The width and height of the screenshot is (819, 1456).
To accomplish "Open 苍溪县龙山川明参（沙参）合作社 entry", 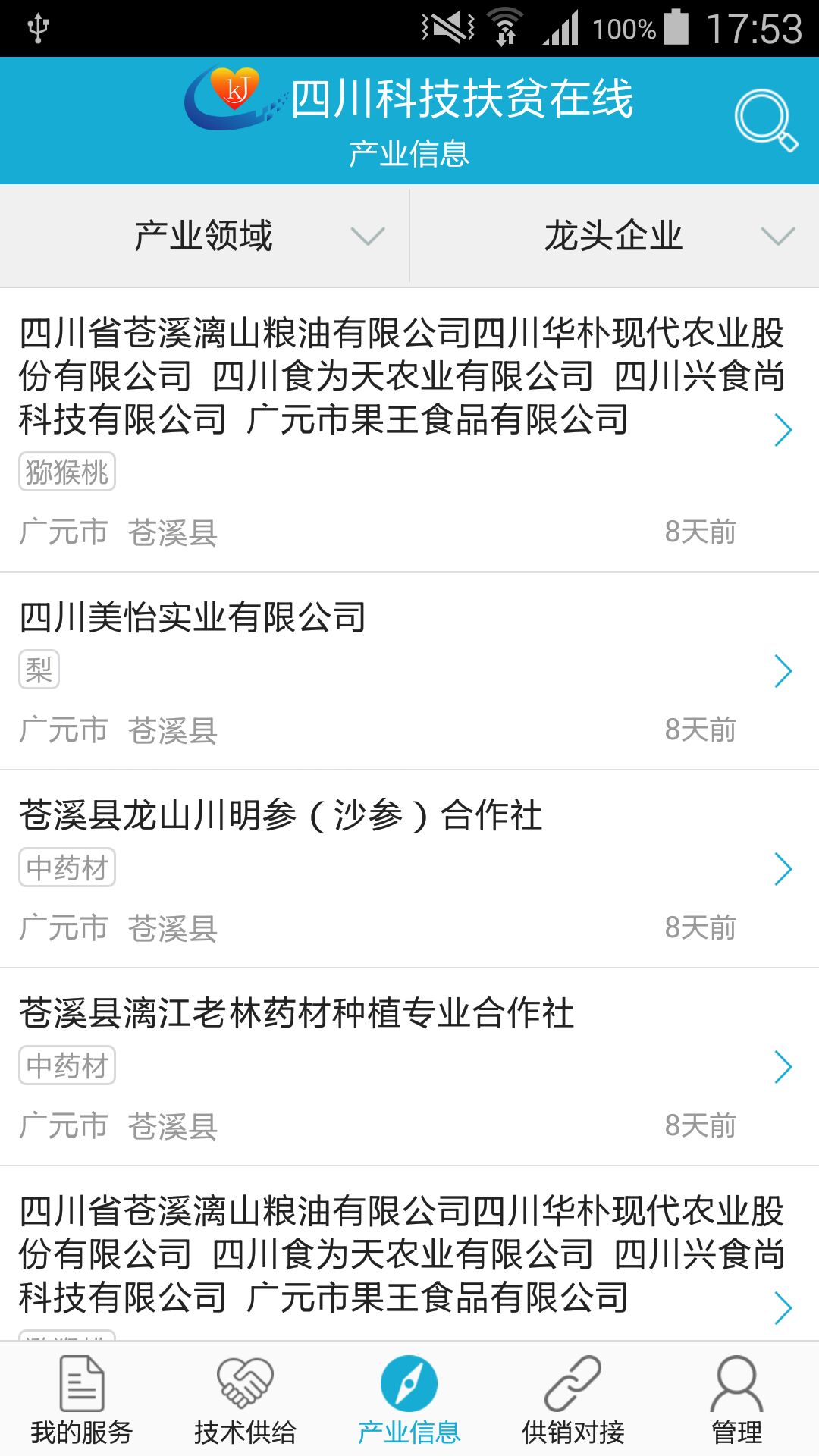I will 409,869.
